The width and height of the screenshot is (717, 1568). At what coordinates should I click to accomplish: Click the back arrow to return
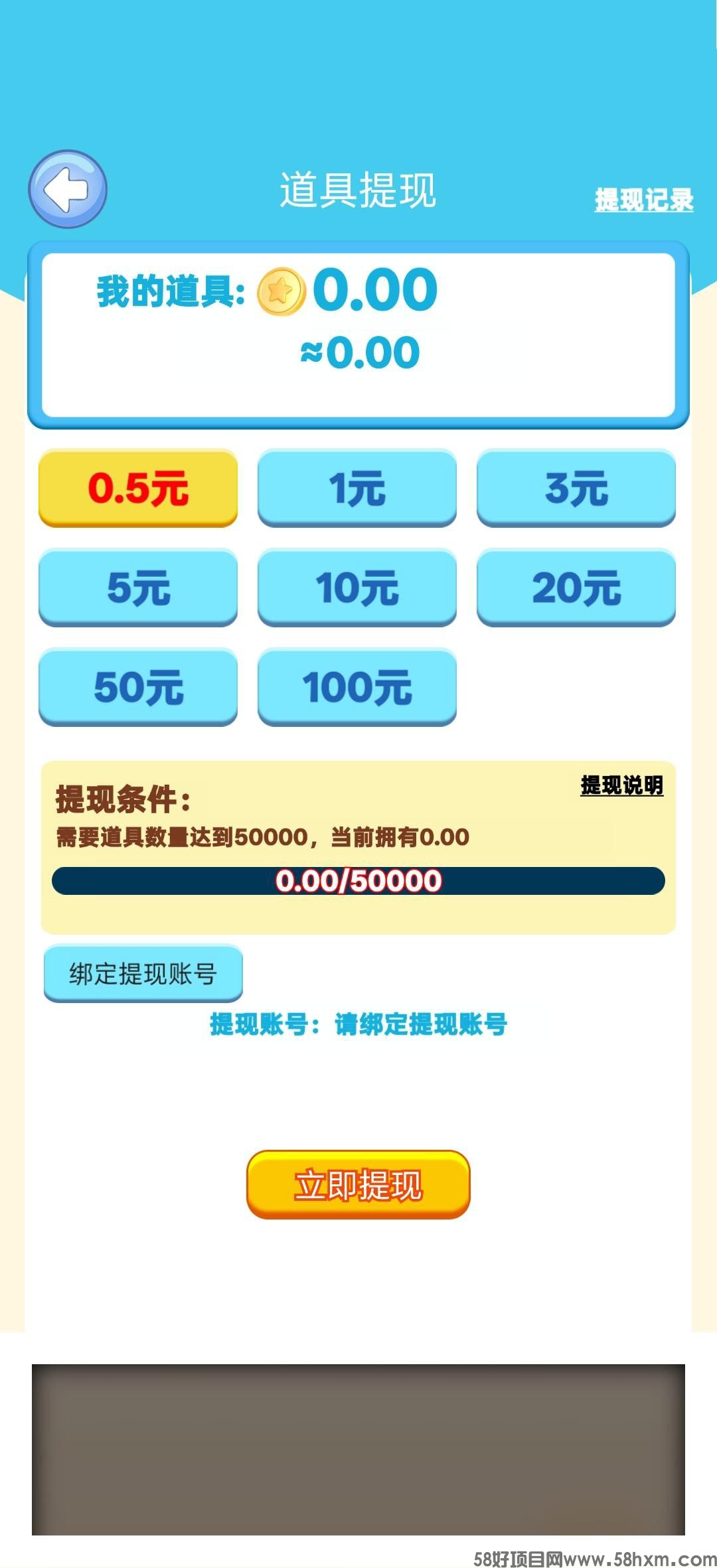coord(69,189)
